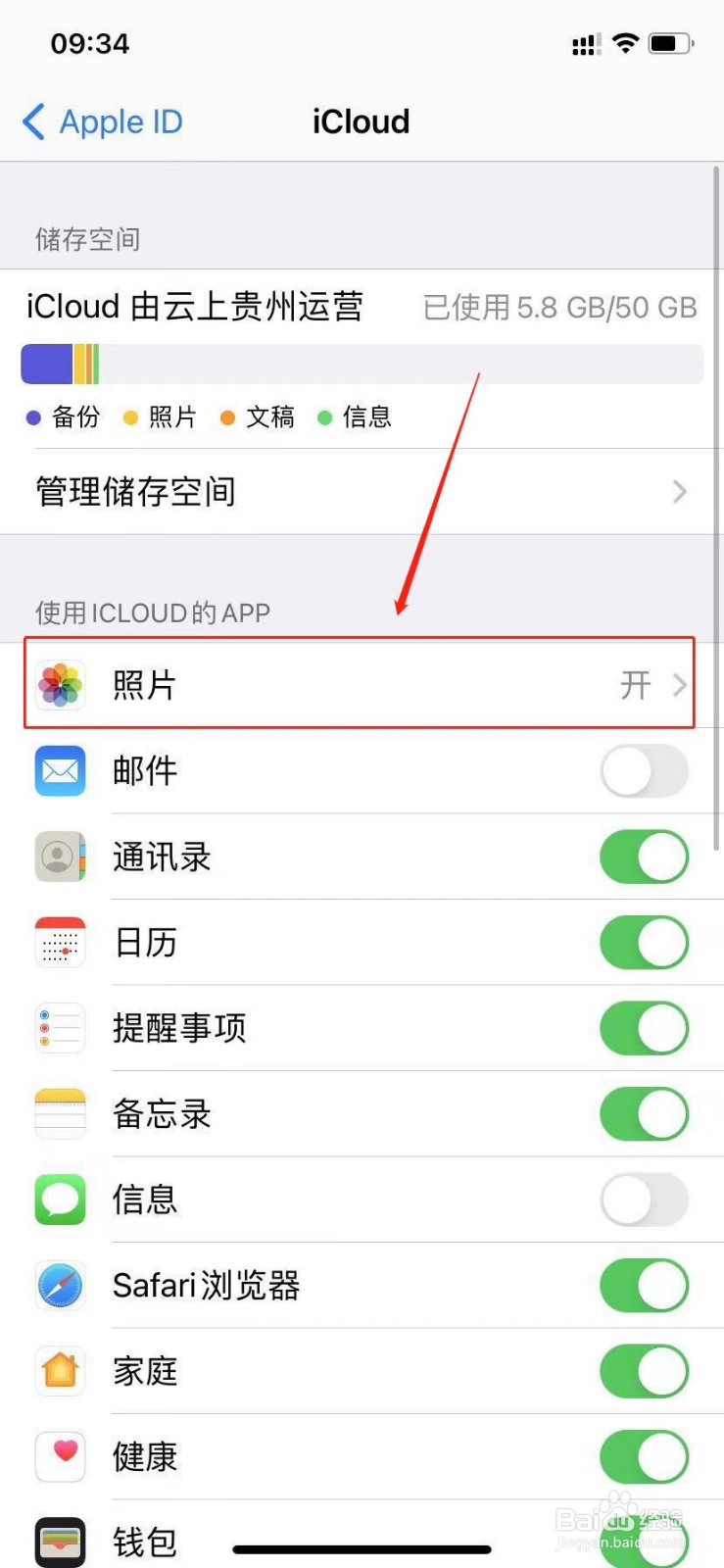This screenshot has width=724, height=1568.
Task: Select the iCloud title header
Action: click(360, 121)
